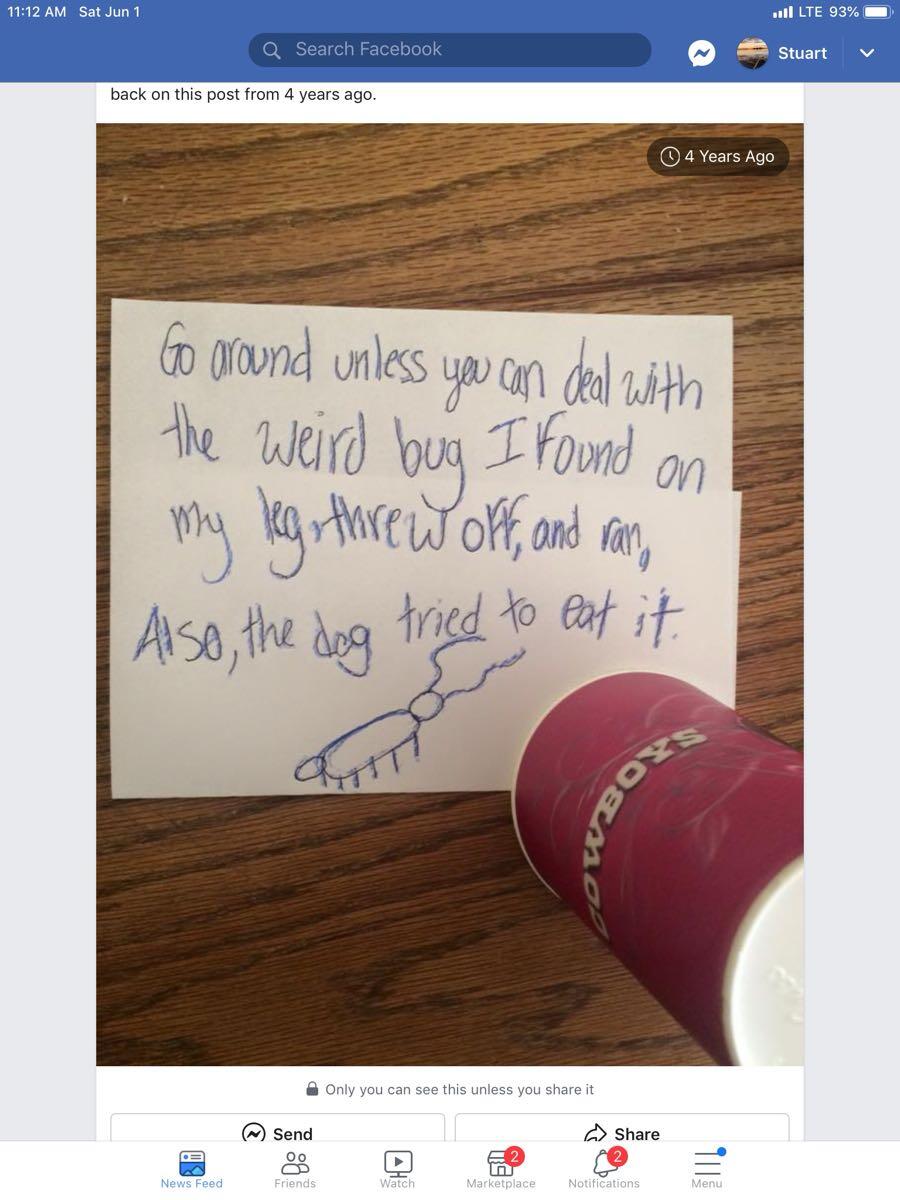Open the Watch section icon
This screenshot has height=1200, width=900.
[x=397, y=1165]
